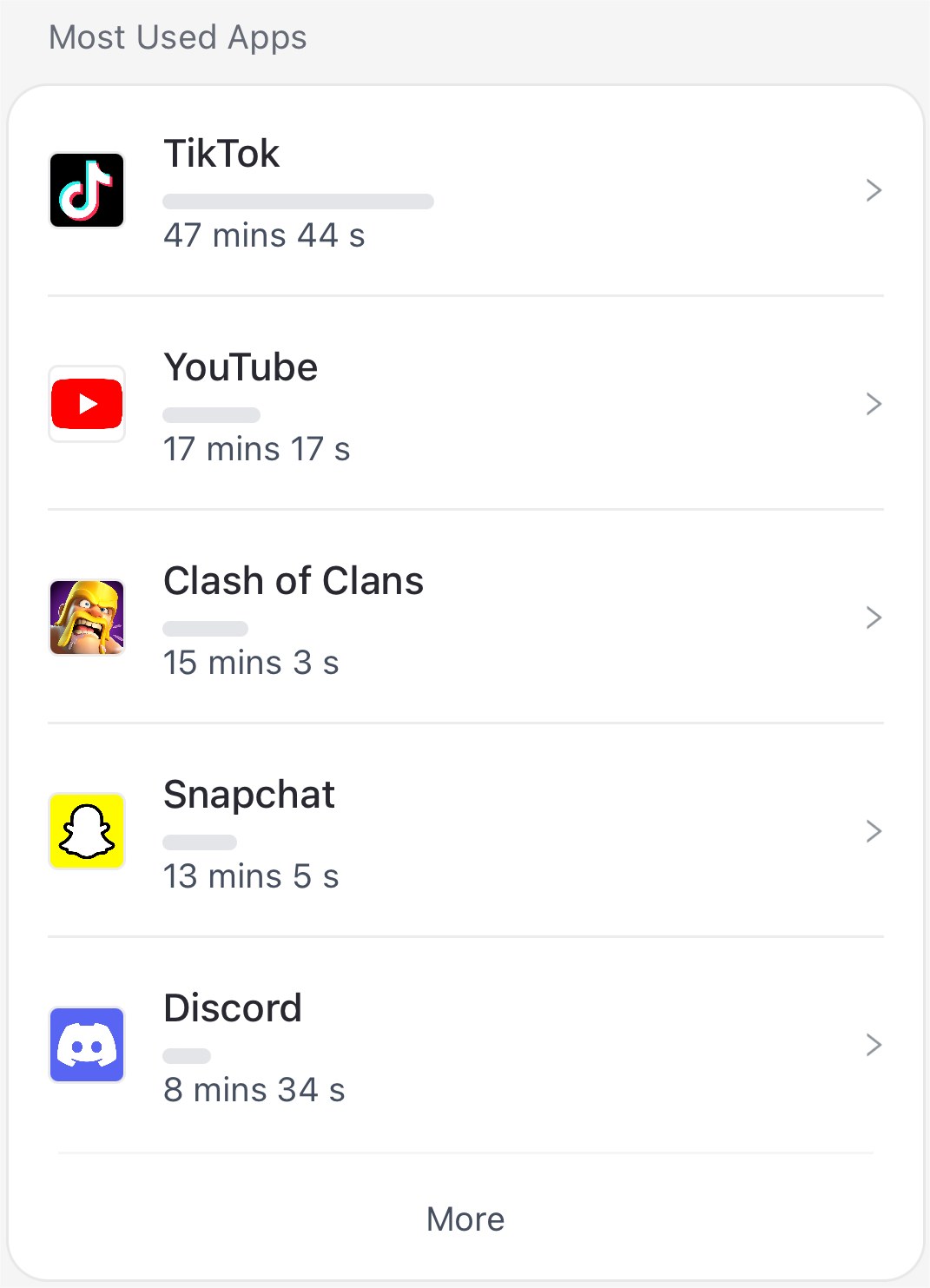The height and width of the screenshot is (1288, 930).
Task: Tap the YouTube app name label
Action: pos(241,367)
